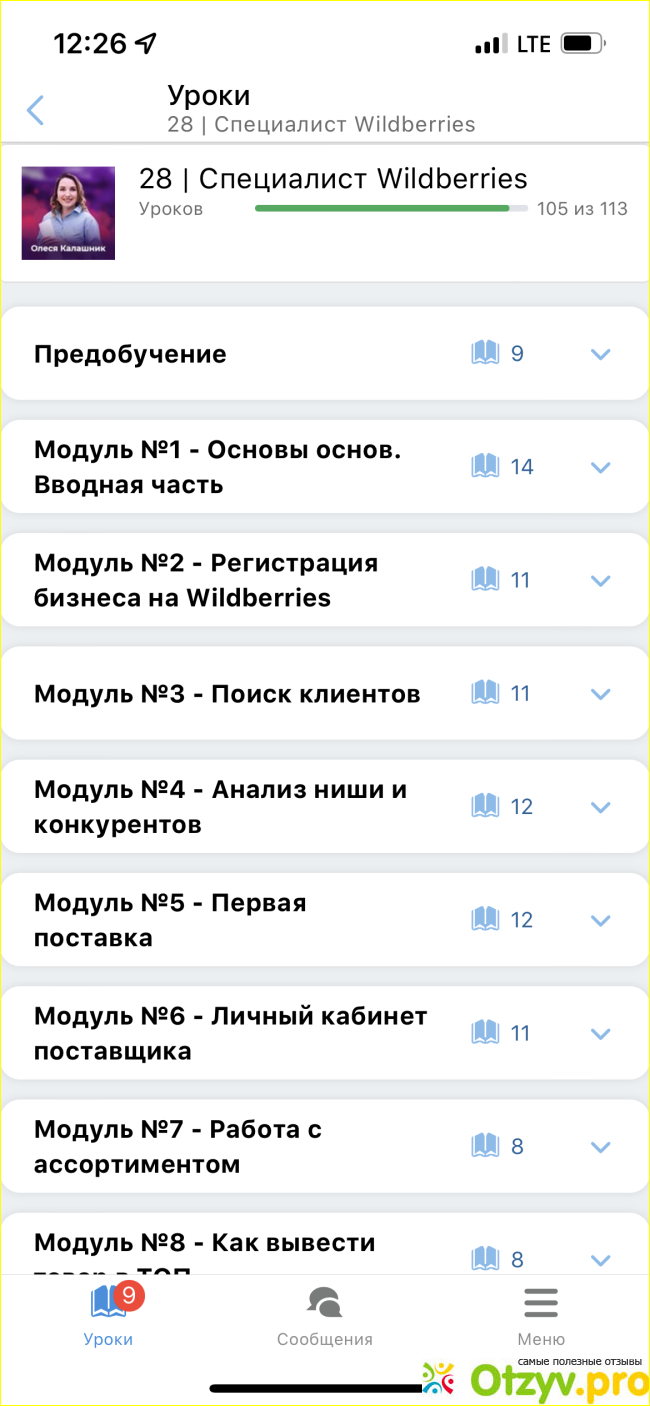
Task: Expand the Предобучение section
Action: (600, 354)
